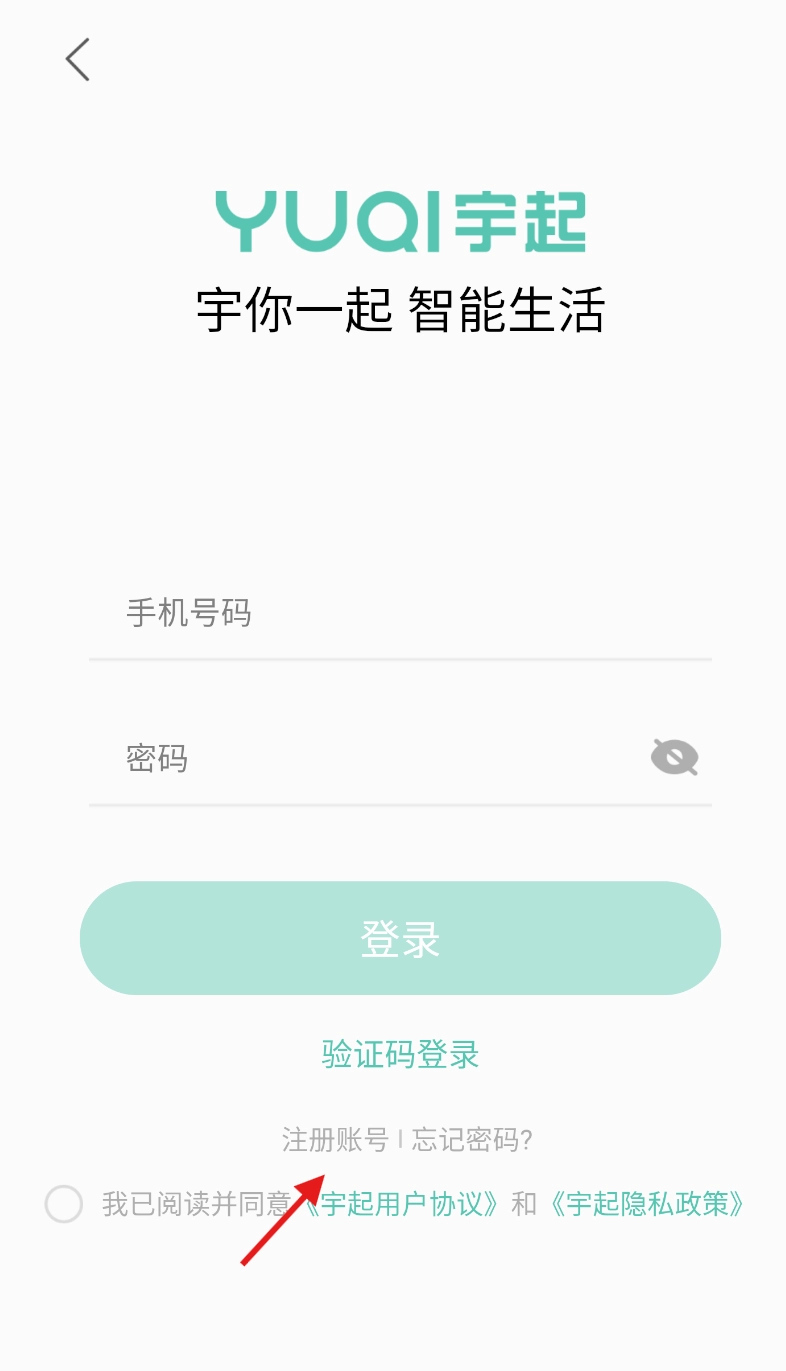Open 忘记密码? to reset password
Viewport: 786px width, 1371px height.
click(472, 1139)
